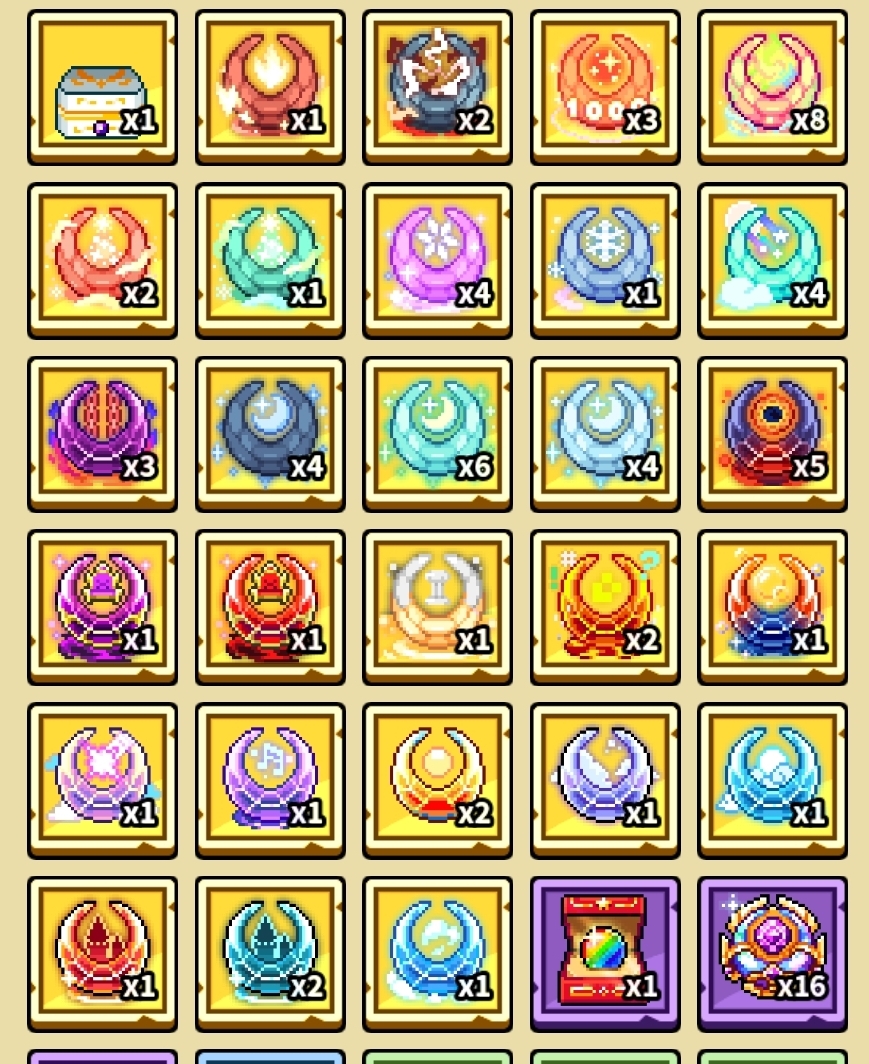Viewport: 869px width, 1064px height.
Task: Open the white treasure chest item x1
Action: pyautogui.click(x=102, y=88)
